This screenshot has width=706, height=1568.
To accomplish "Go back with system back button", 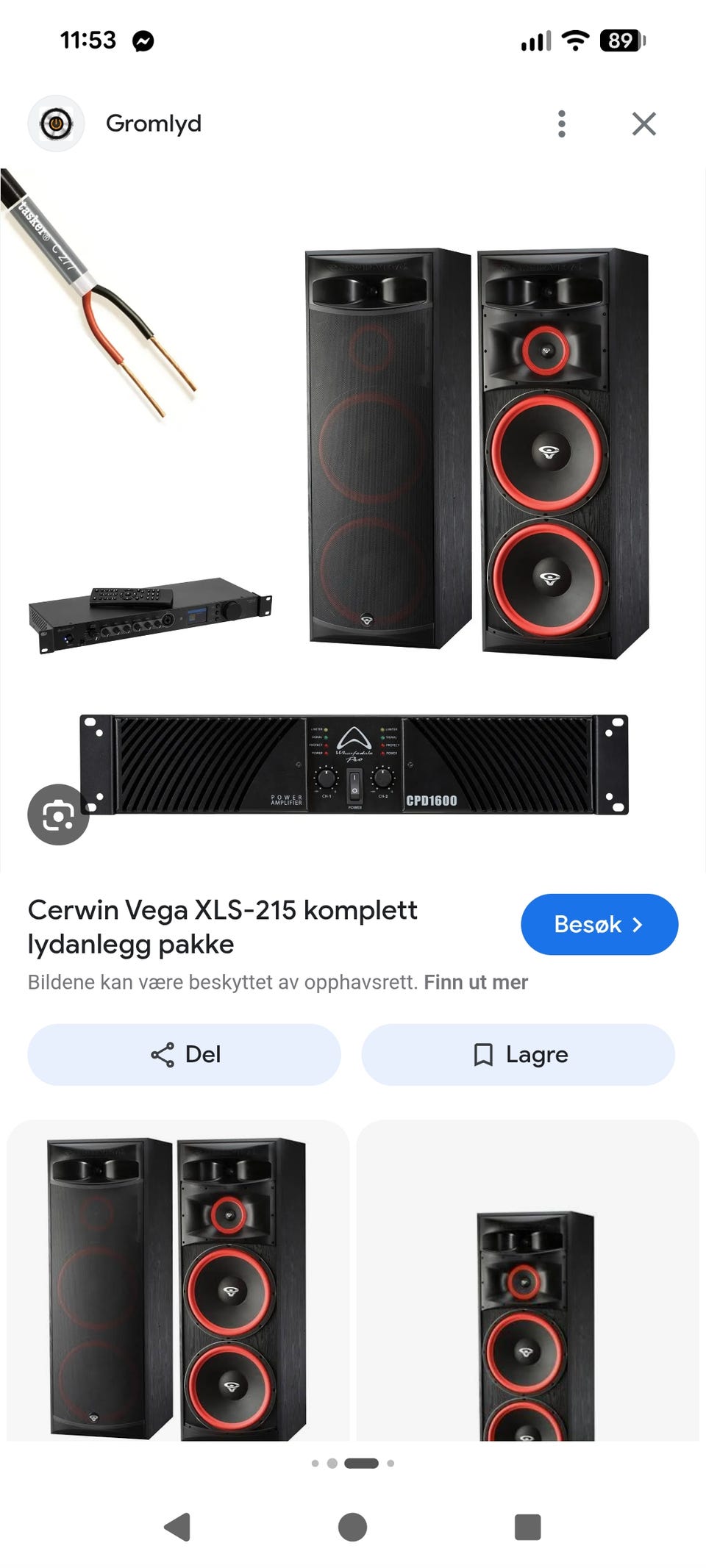I will (177, 1527).
